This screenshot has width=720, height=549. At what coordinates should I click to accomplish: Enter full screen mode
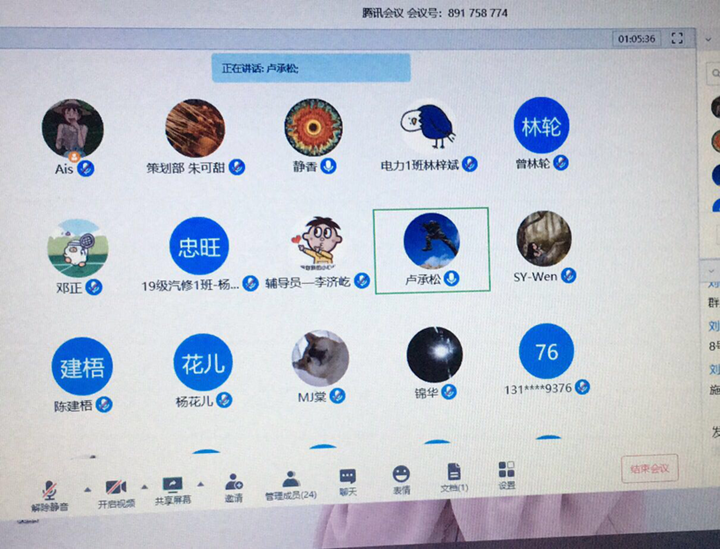677,38
